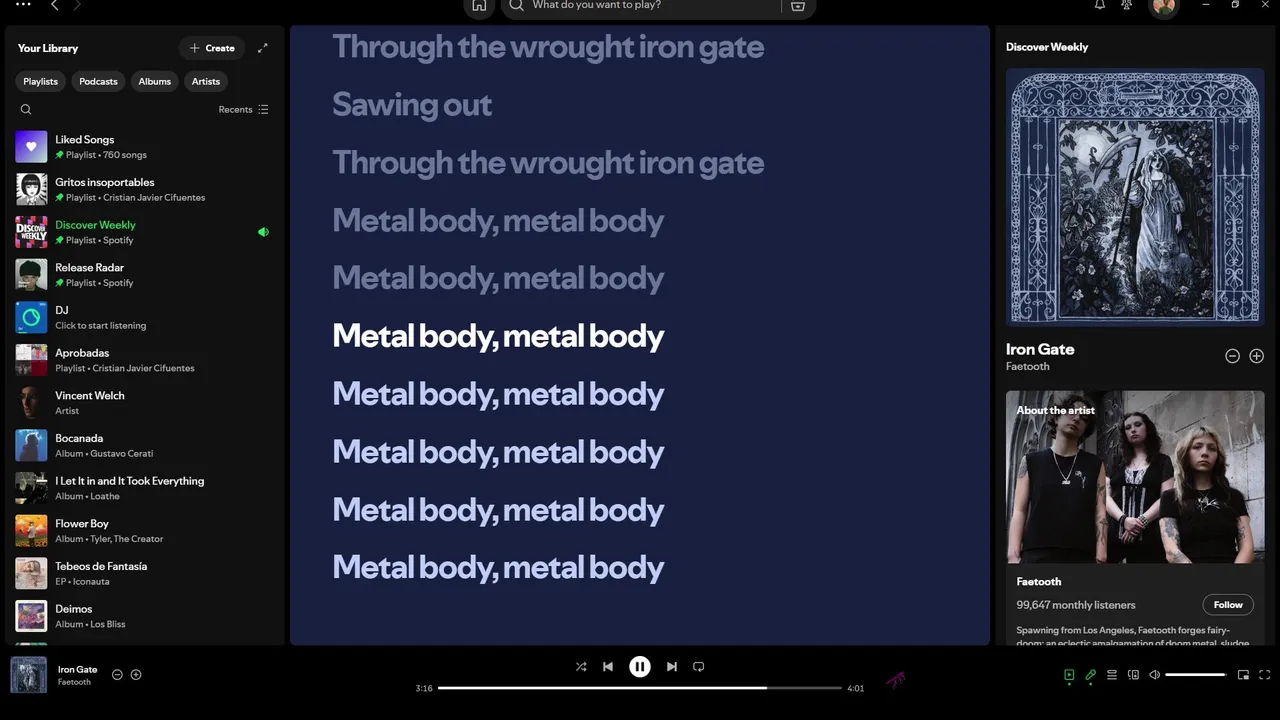Change Recents sort order
The image size is (1280, 720).
pos(243,110)
